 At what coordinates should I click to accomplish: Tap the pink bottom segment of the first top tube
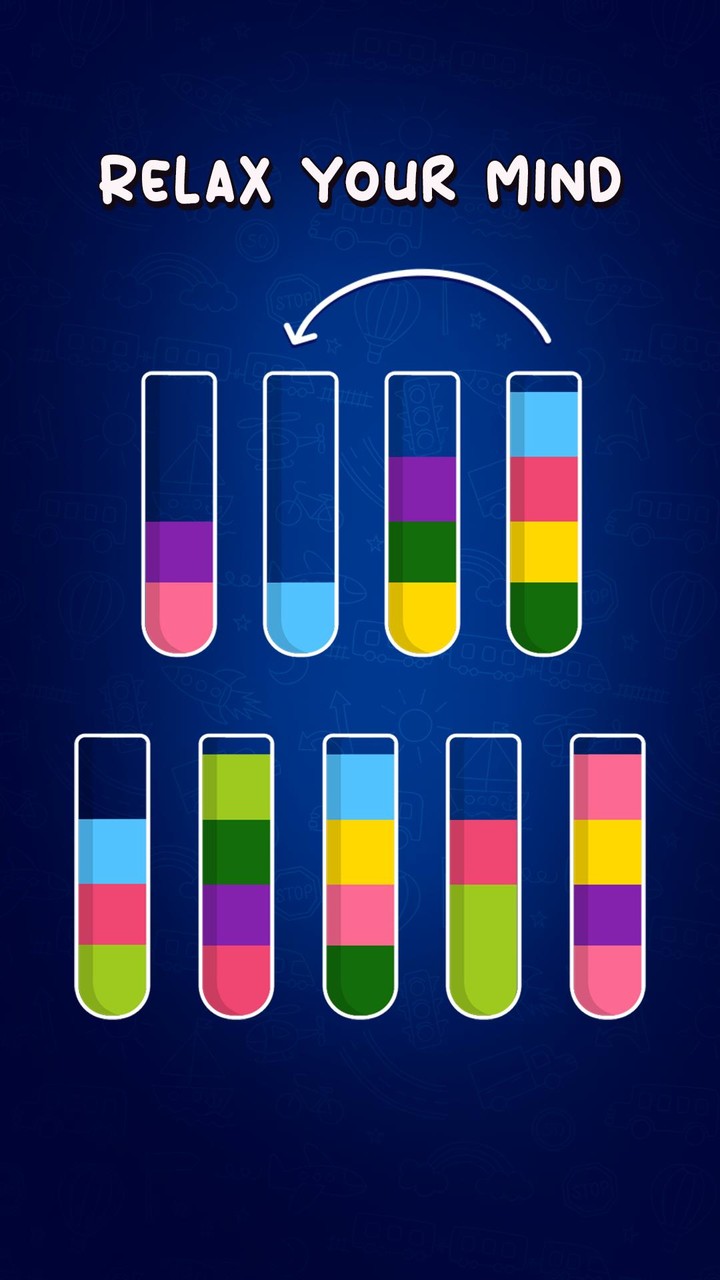pyautogui.click(x=175, y=610)
